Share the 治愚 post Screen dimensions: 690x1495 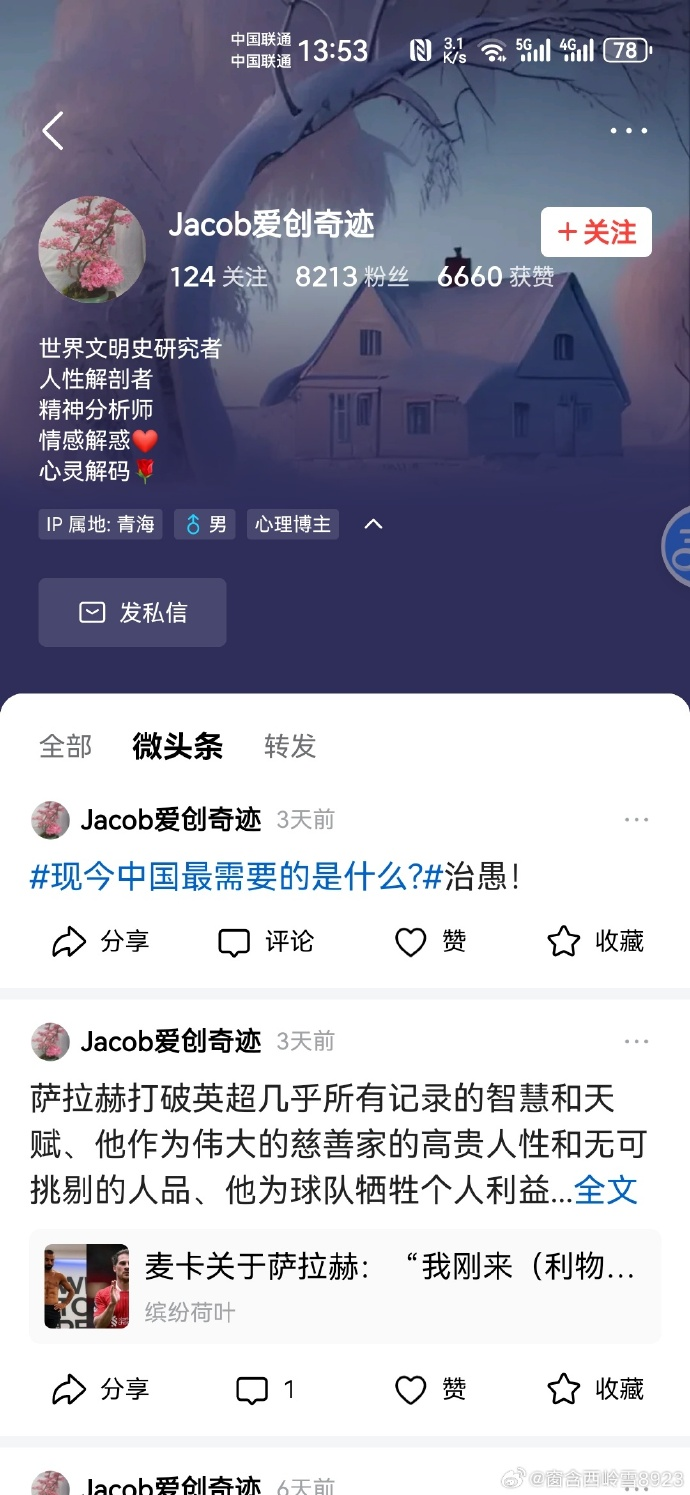coord(100,941)
